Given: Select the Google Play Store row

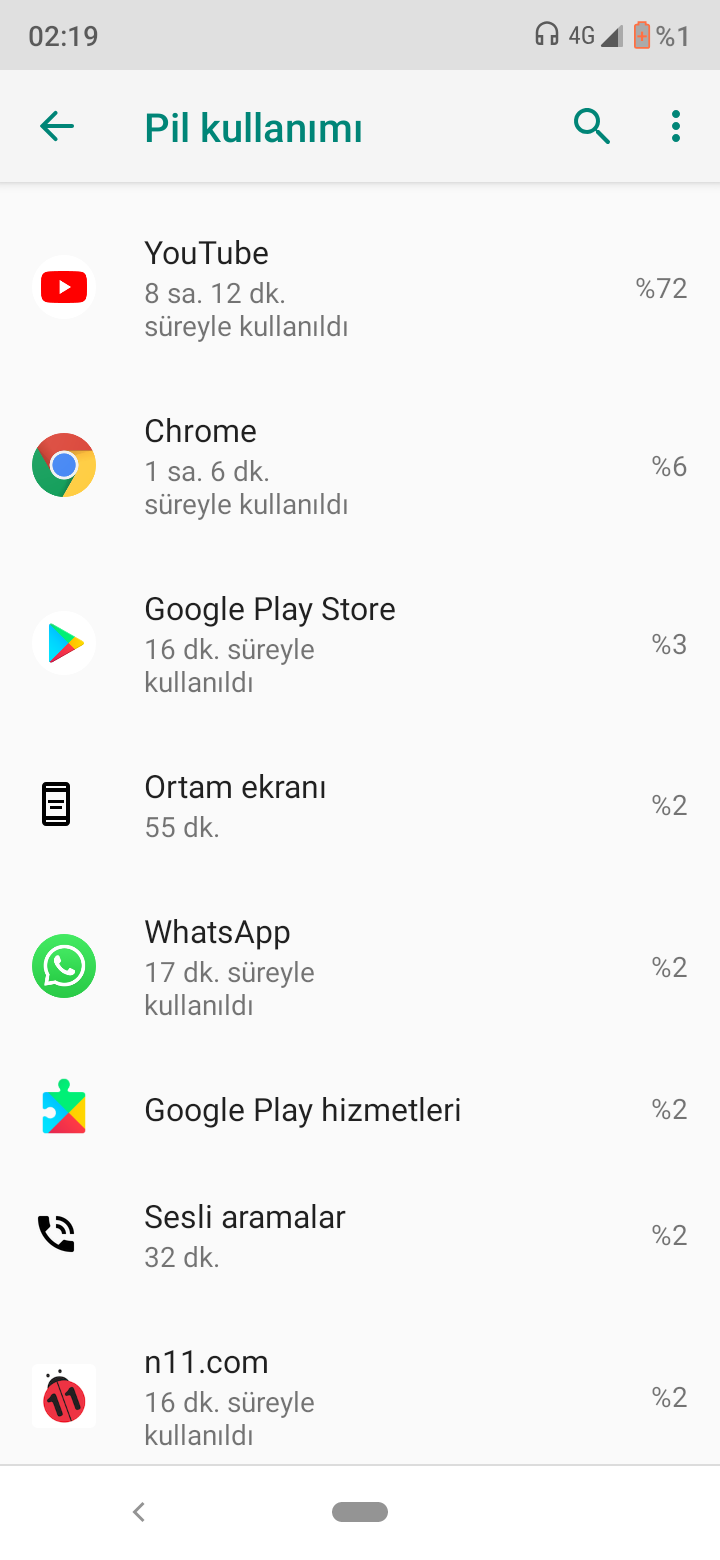Looking at the screenshot, I should (x=360, y=644).
